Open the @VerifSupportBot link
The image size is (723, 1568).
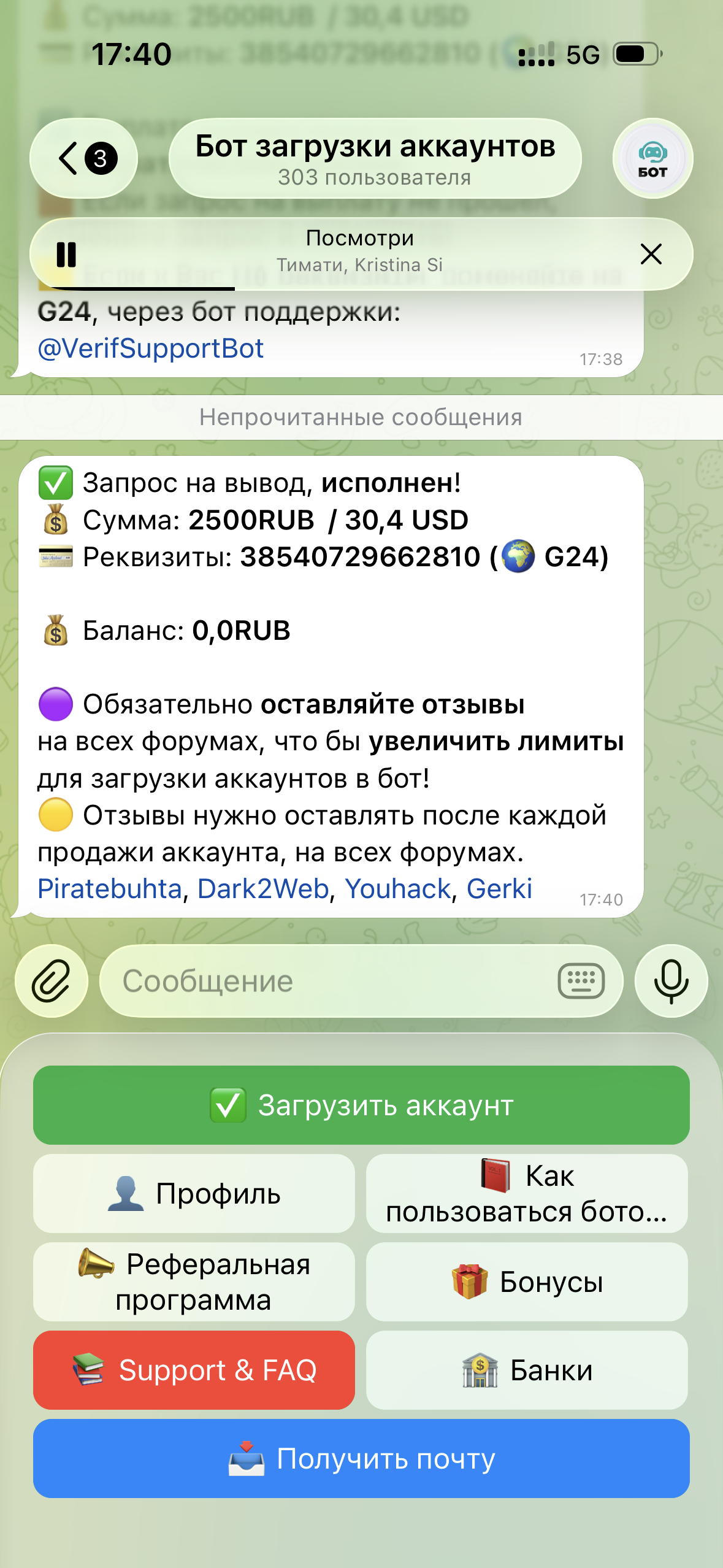(151, 348)
